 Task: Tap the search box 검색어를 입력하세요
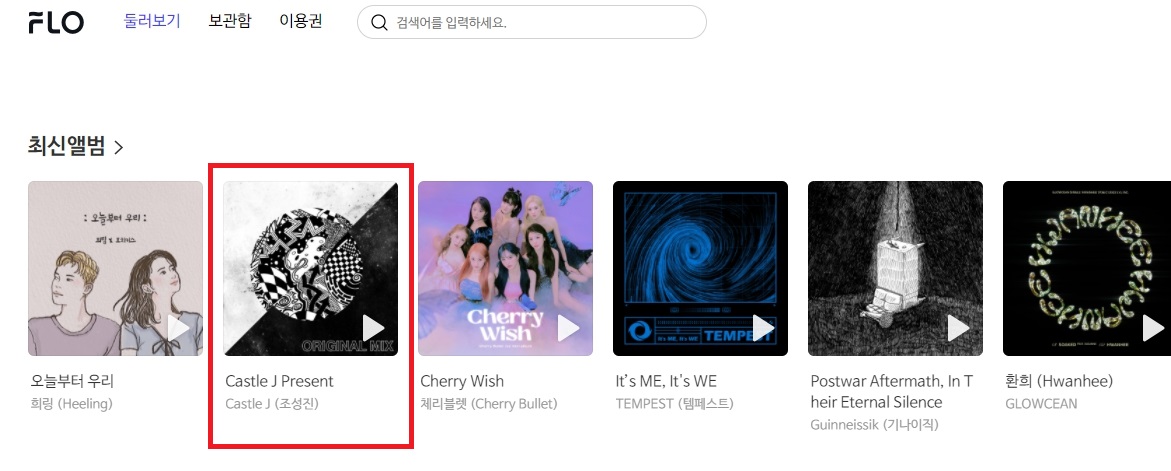pyautogui.click(x=540, y=22)
